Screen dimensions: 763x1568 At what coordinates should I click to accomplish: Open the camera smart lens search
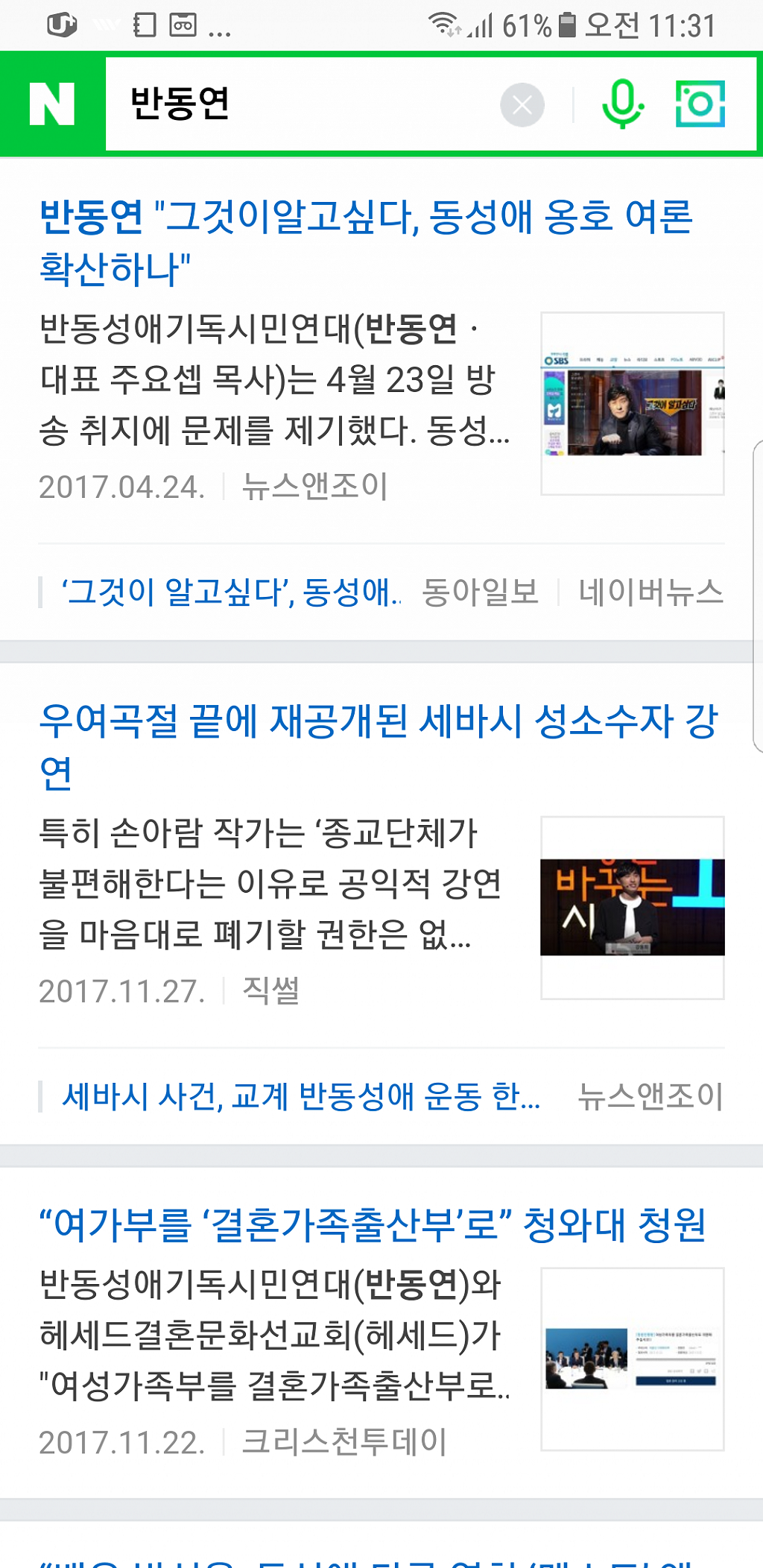(x=700, y=104)
